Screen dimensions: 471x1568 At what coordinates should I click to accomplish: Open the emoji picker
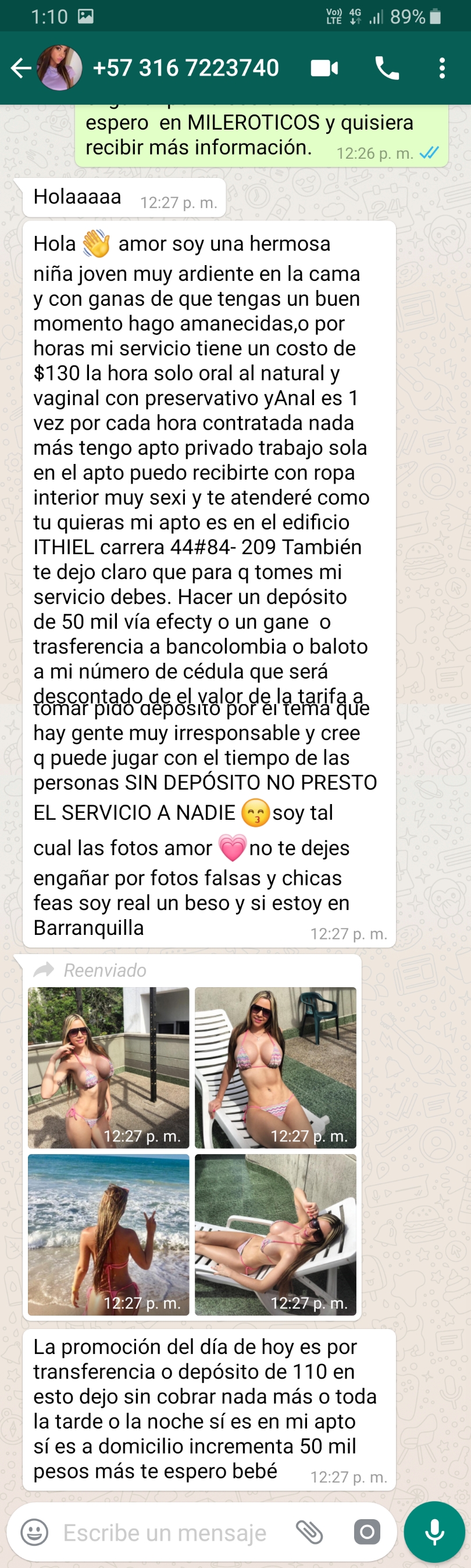(x=34, y=1531)
